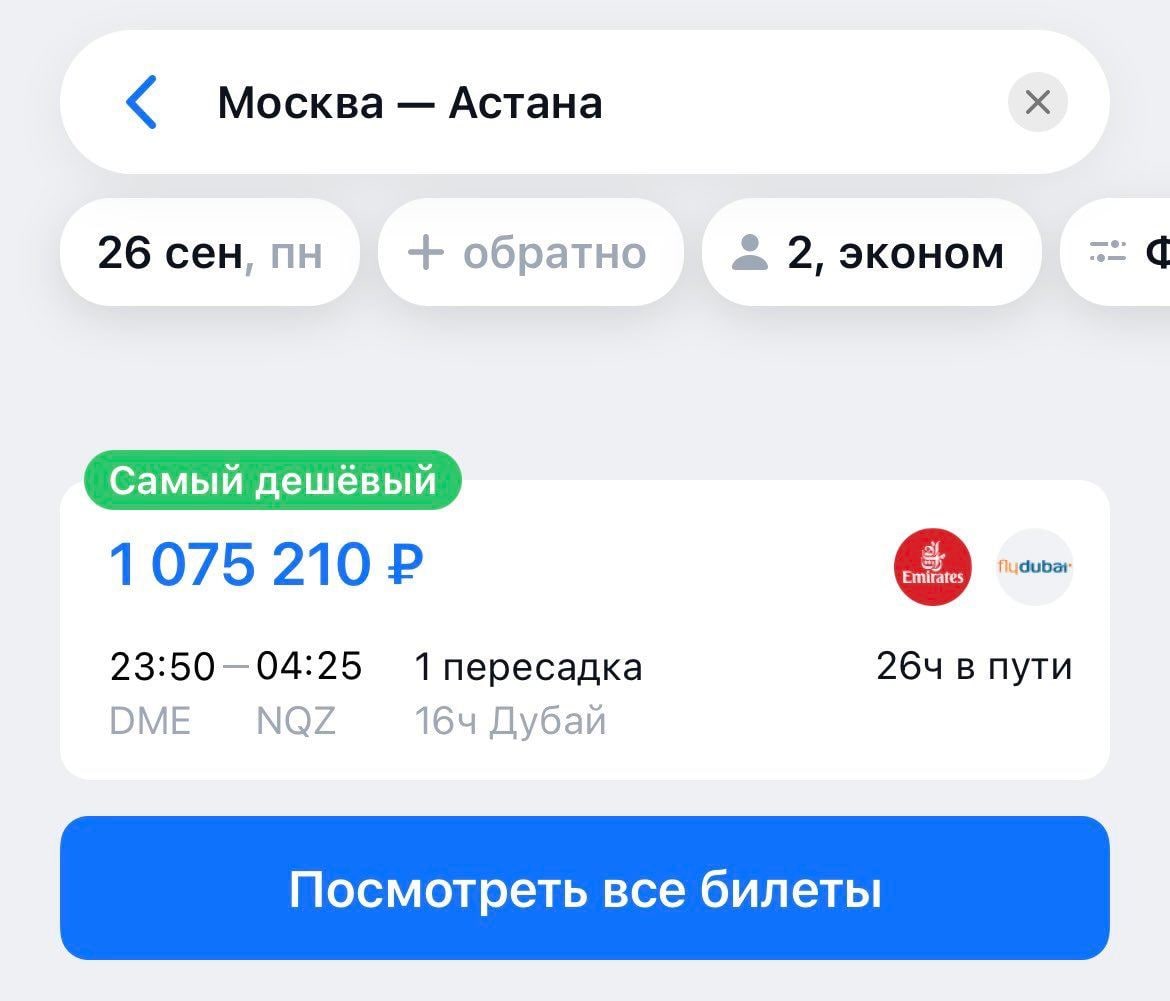Go back using the blue arrow
The width and height of the screenshot is (1170, 1001).
pyautogui.click(x=142, y=103)
